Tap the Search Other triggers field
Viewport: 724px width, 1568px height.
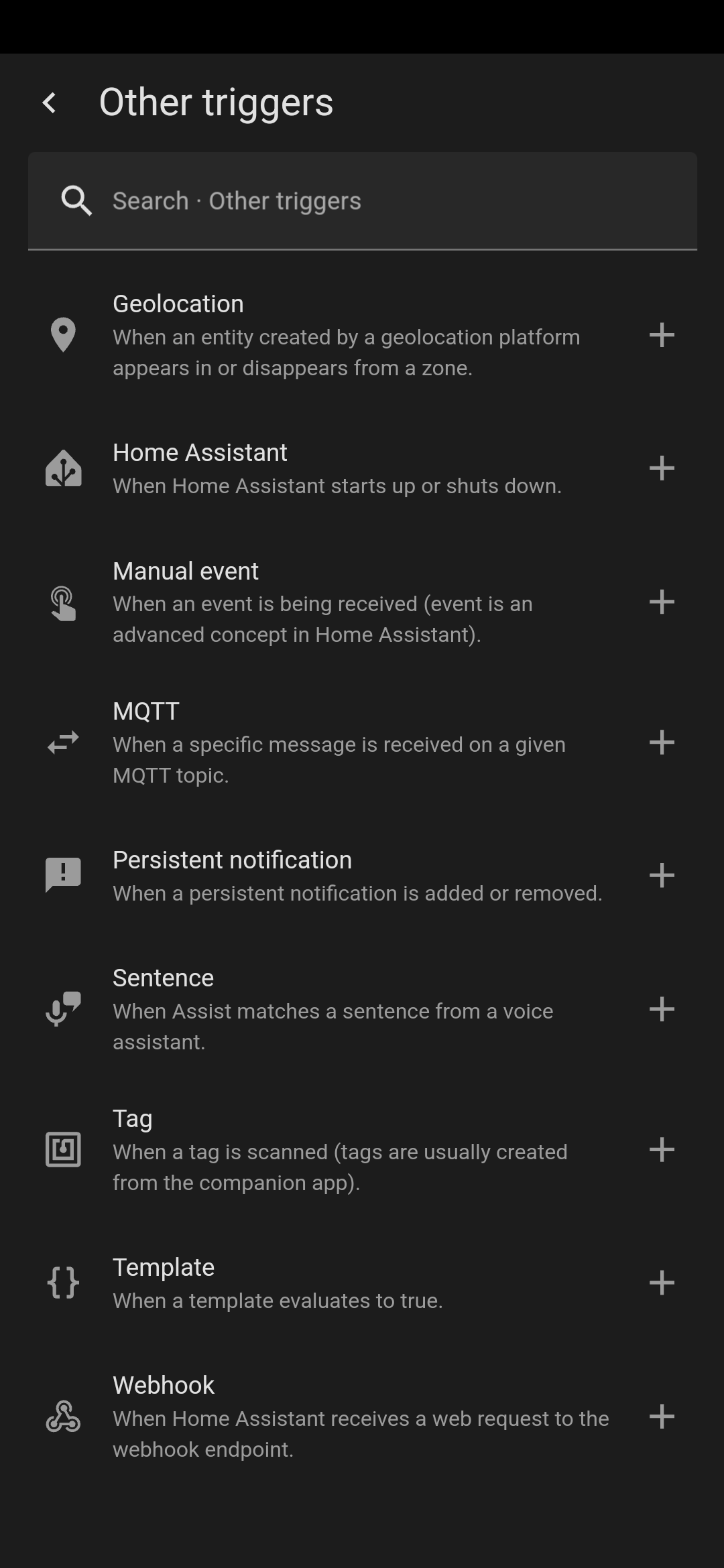(x=362, y=201)
